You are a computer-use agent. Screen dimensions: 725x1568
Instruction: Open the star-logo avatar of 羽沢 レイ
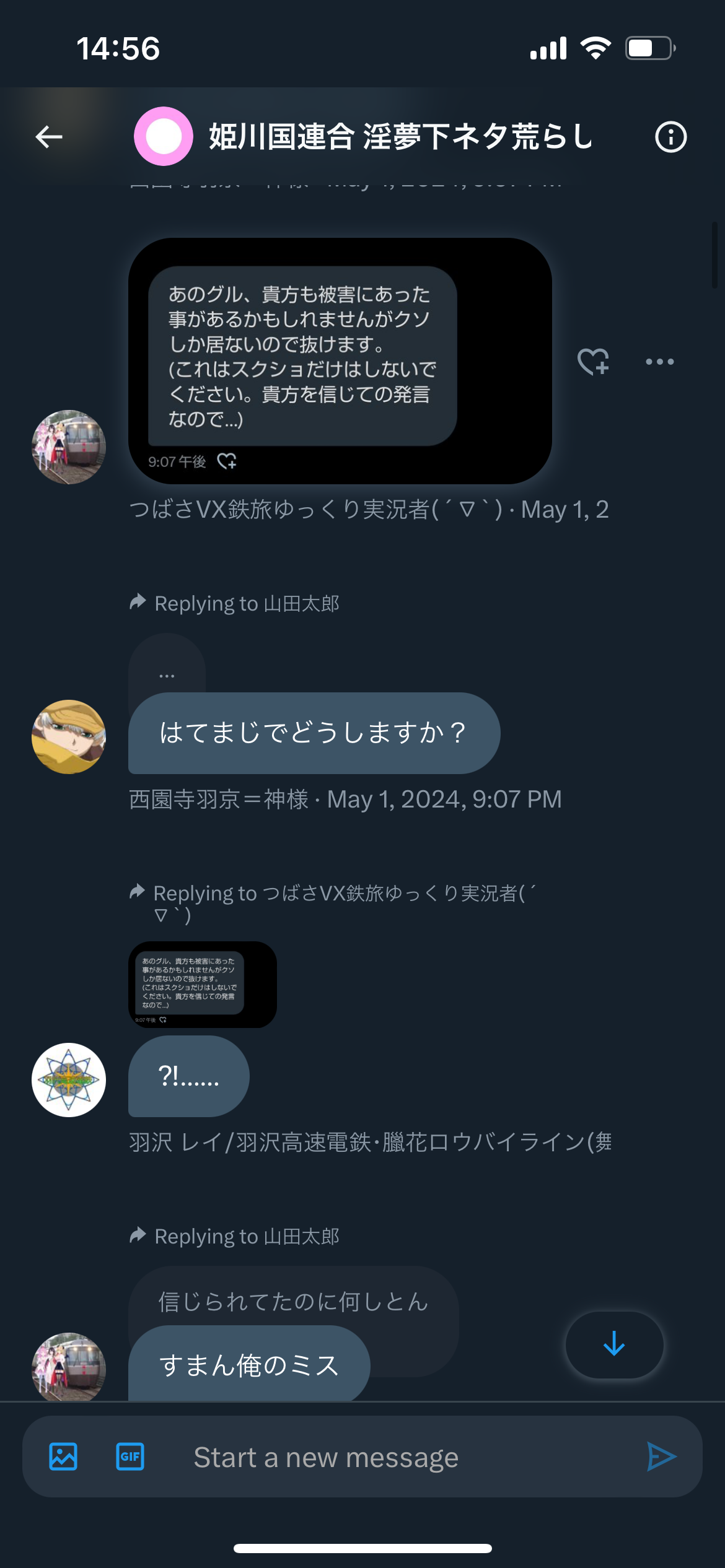69,1080
